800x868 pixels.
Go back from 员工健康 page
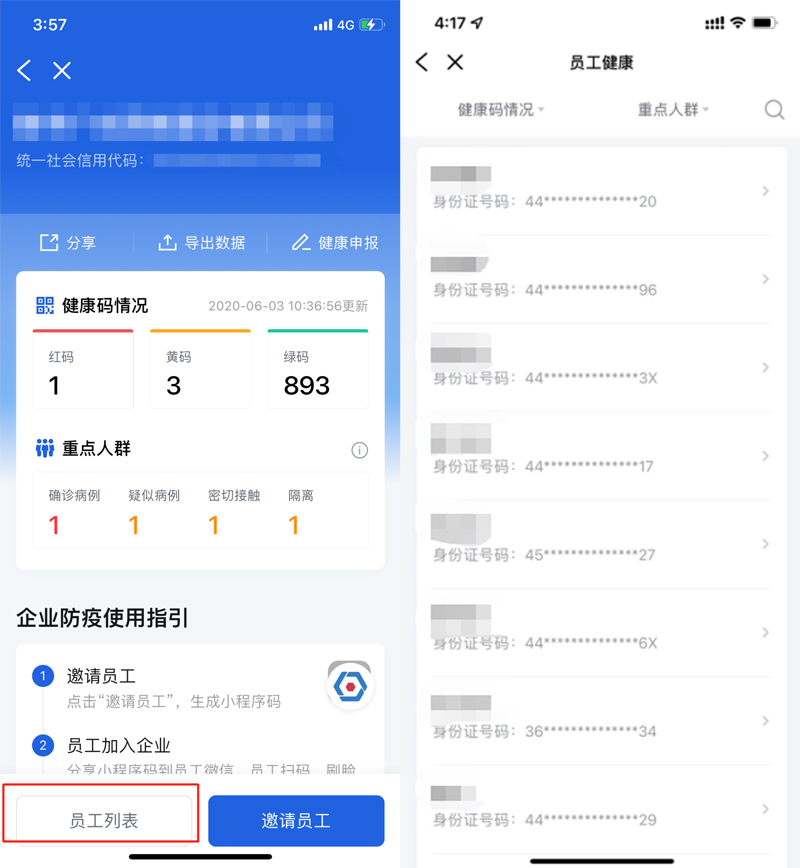tap(422, 63)
